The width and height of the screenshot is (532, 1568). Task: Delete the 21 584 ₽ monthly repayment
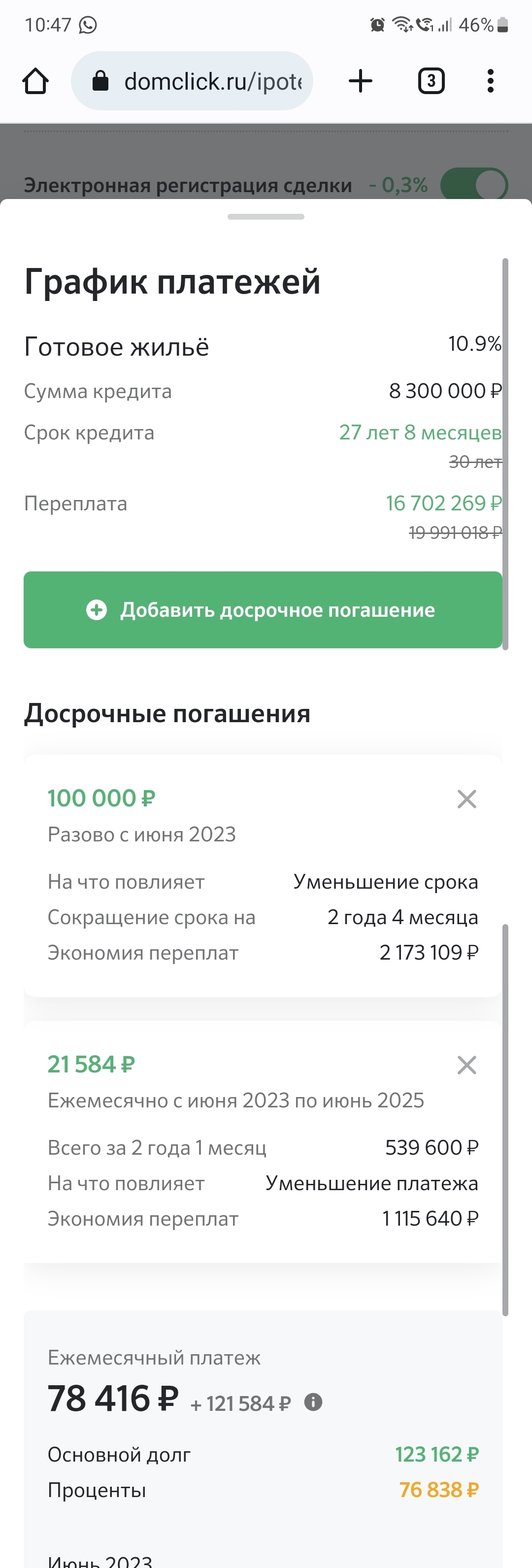466,1065
